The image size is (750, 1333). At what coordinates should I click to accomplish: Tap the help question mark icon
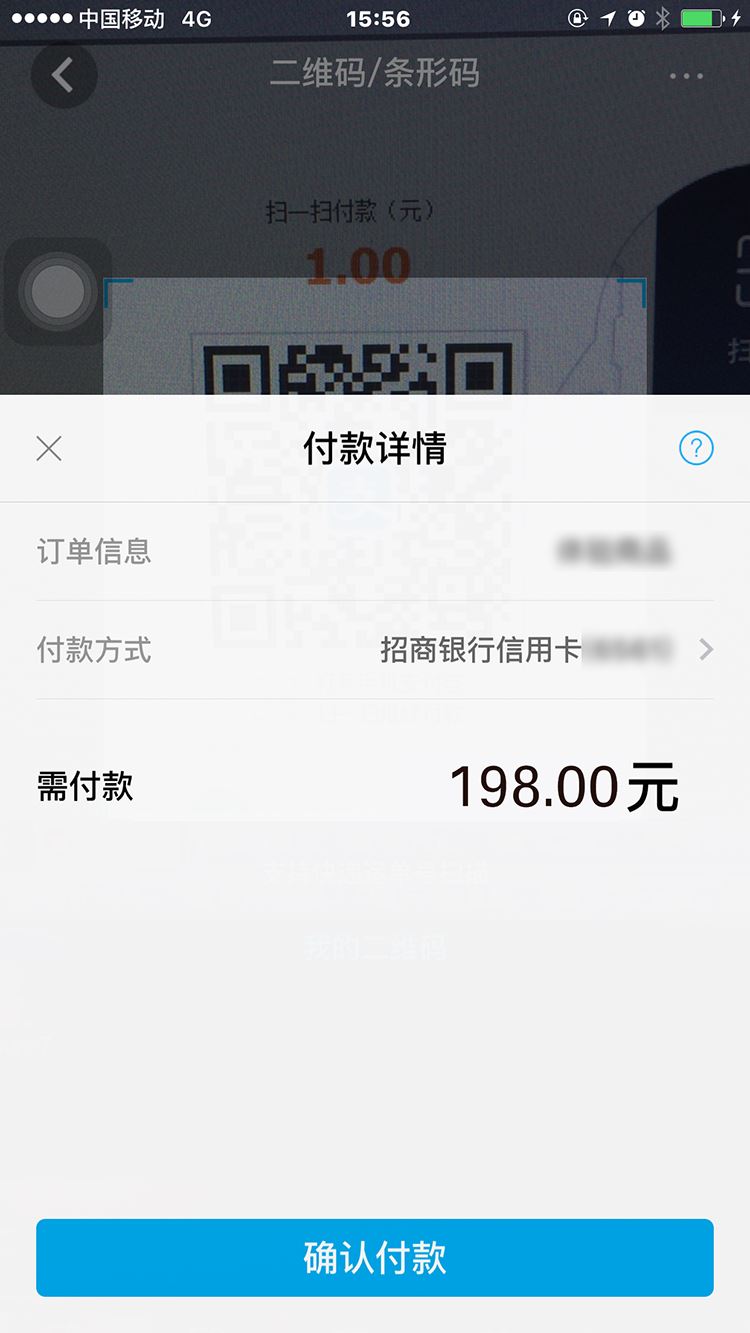(x=696, y=448)
